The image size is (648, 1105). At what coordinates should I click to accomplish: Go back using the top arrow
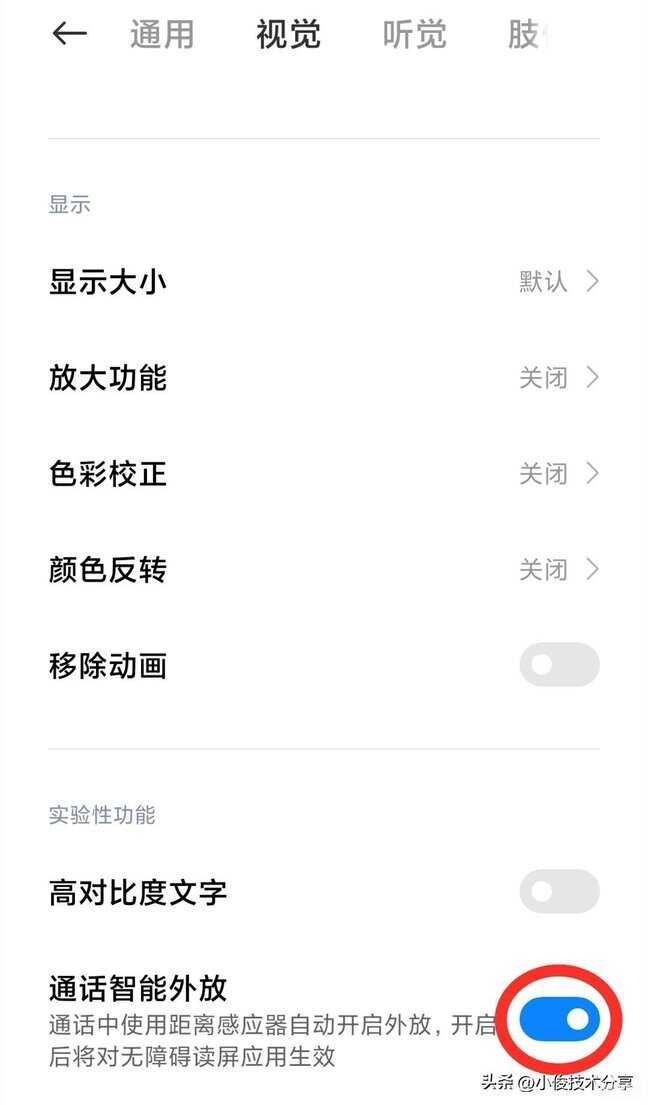pyautogui.click(x=69, y=35)
